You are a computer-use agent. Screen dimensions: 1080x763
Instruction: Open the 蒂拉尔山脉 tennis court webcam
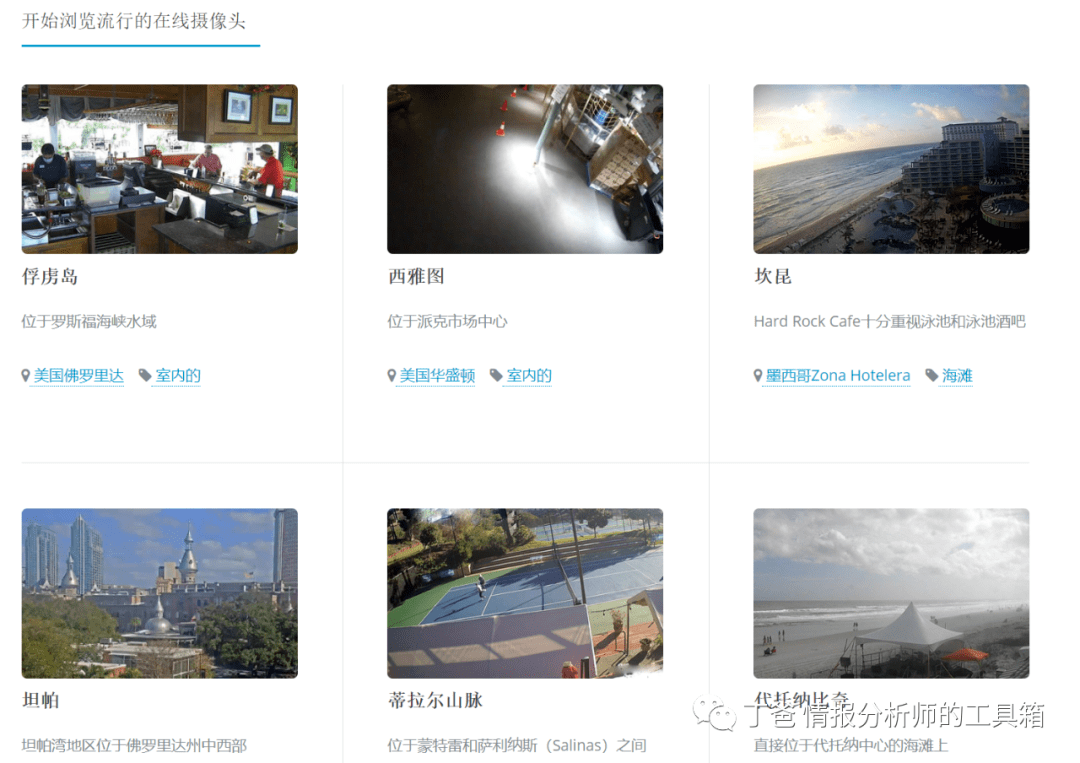click(x=525, y=593)
